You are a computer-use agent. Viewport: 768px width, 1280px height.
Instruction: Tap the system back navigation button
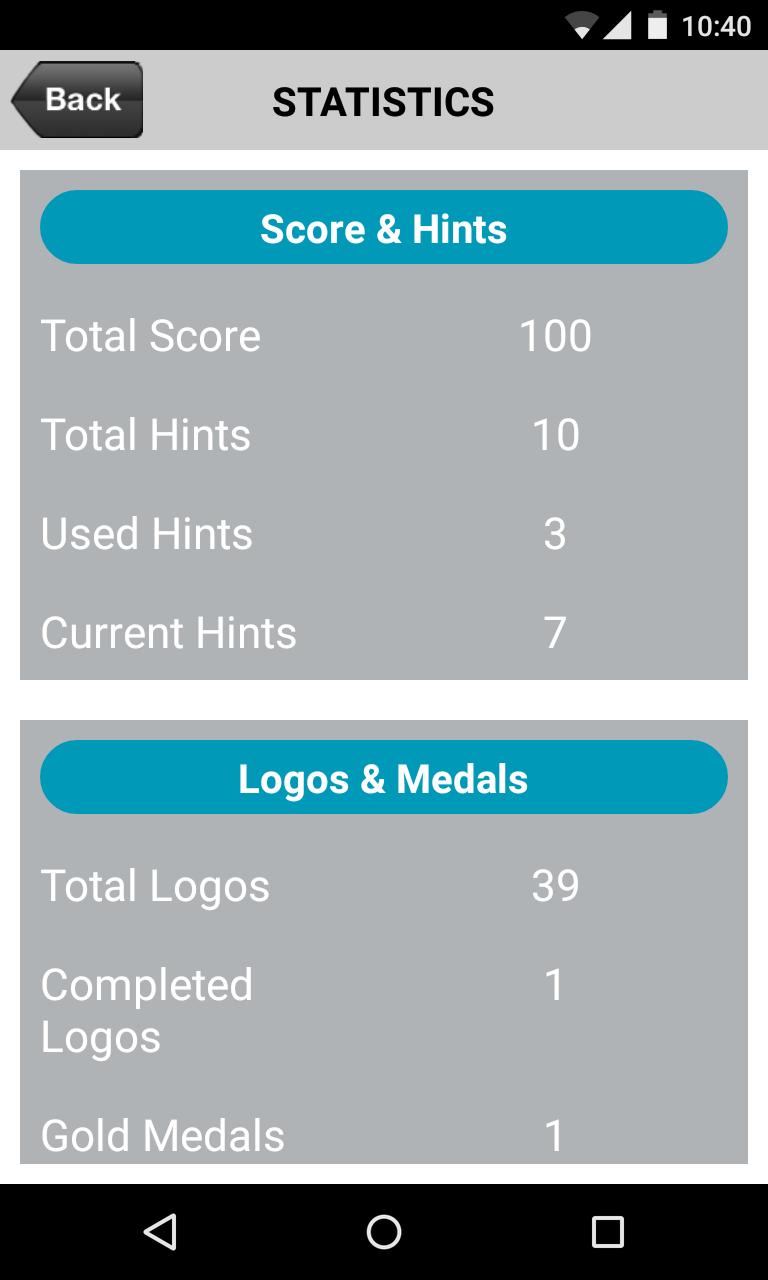click(160, 1232)
